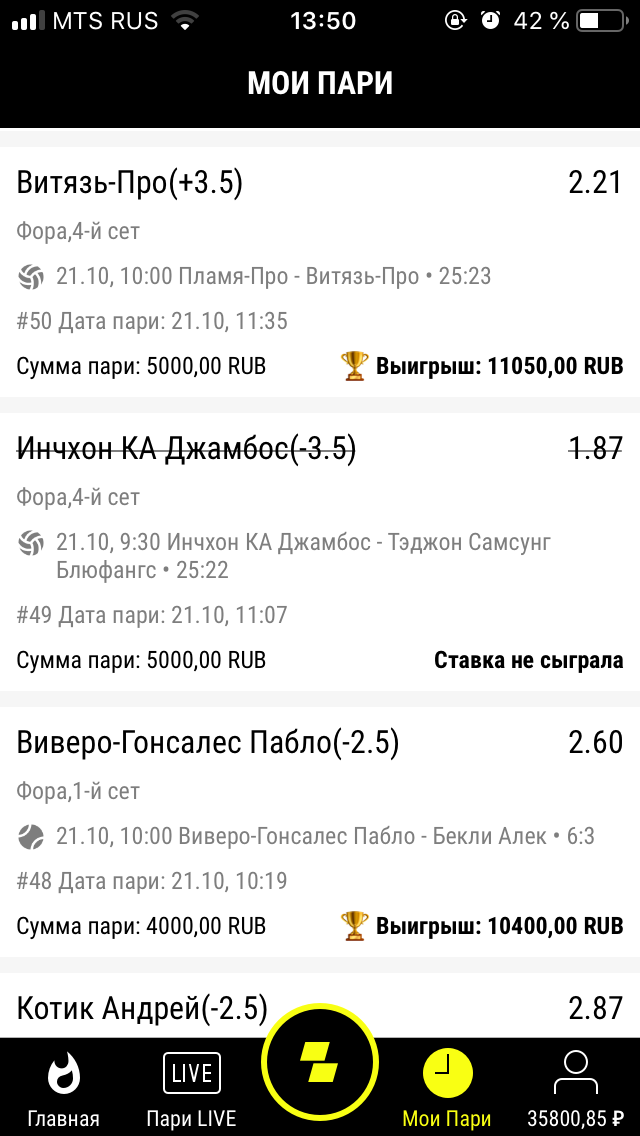The image size is (640, 1136).
Task: Open the profile with balance 35800,85 ₽
Action: 575,1088
